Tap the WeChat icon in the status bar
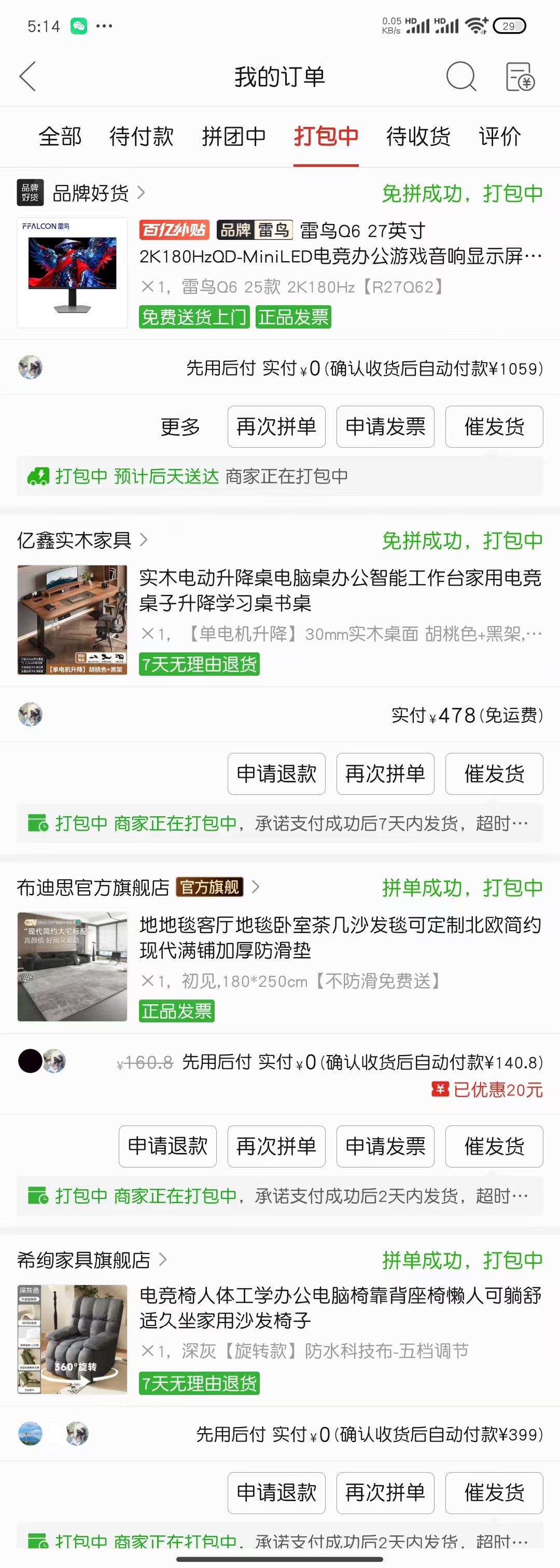Viewport: 560px width, 1568px height. pos(79,25)
